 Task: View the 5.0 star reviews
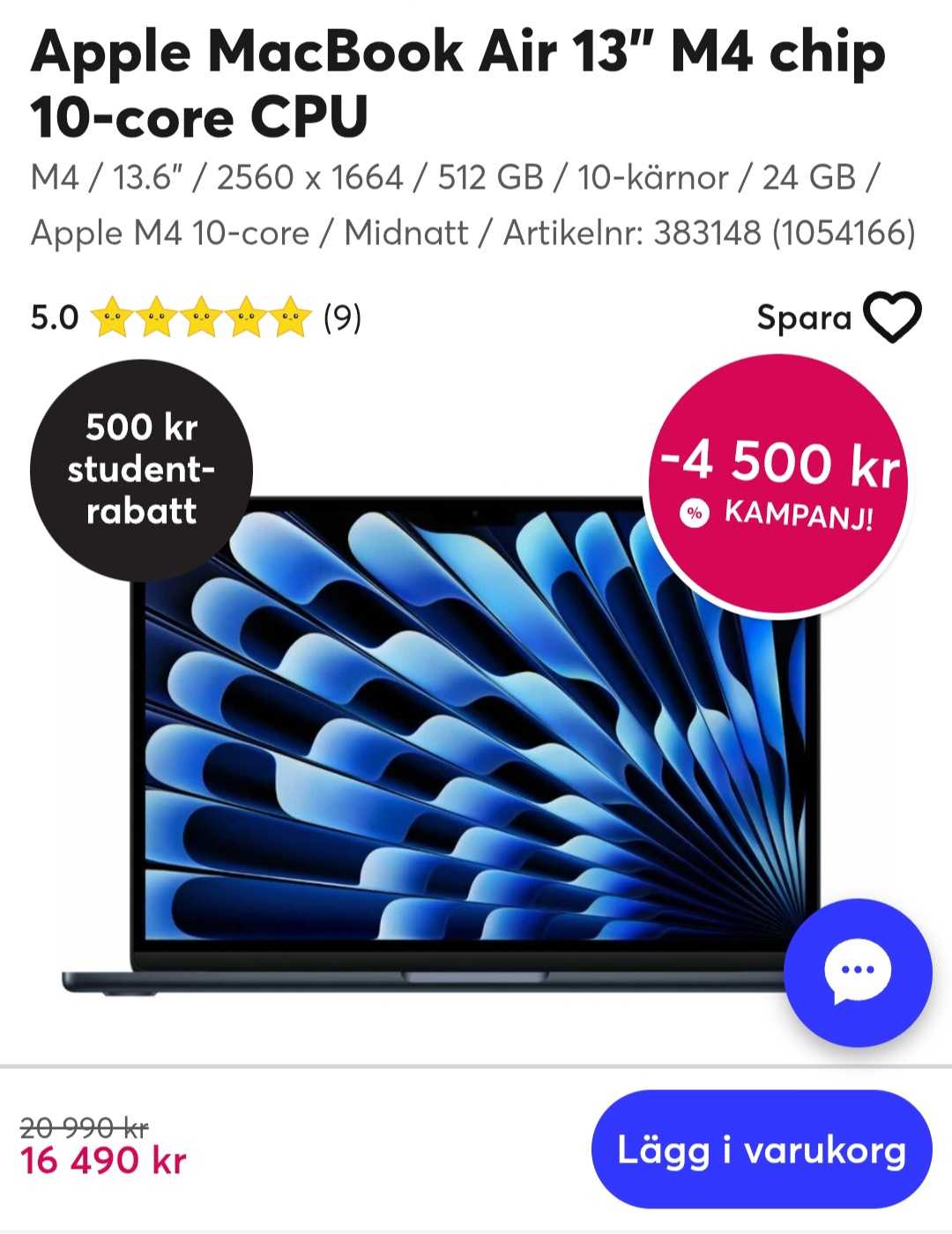coord(201,317)
